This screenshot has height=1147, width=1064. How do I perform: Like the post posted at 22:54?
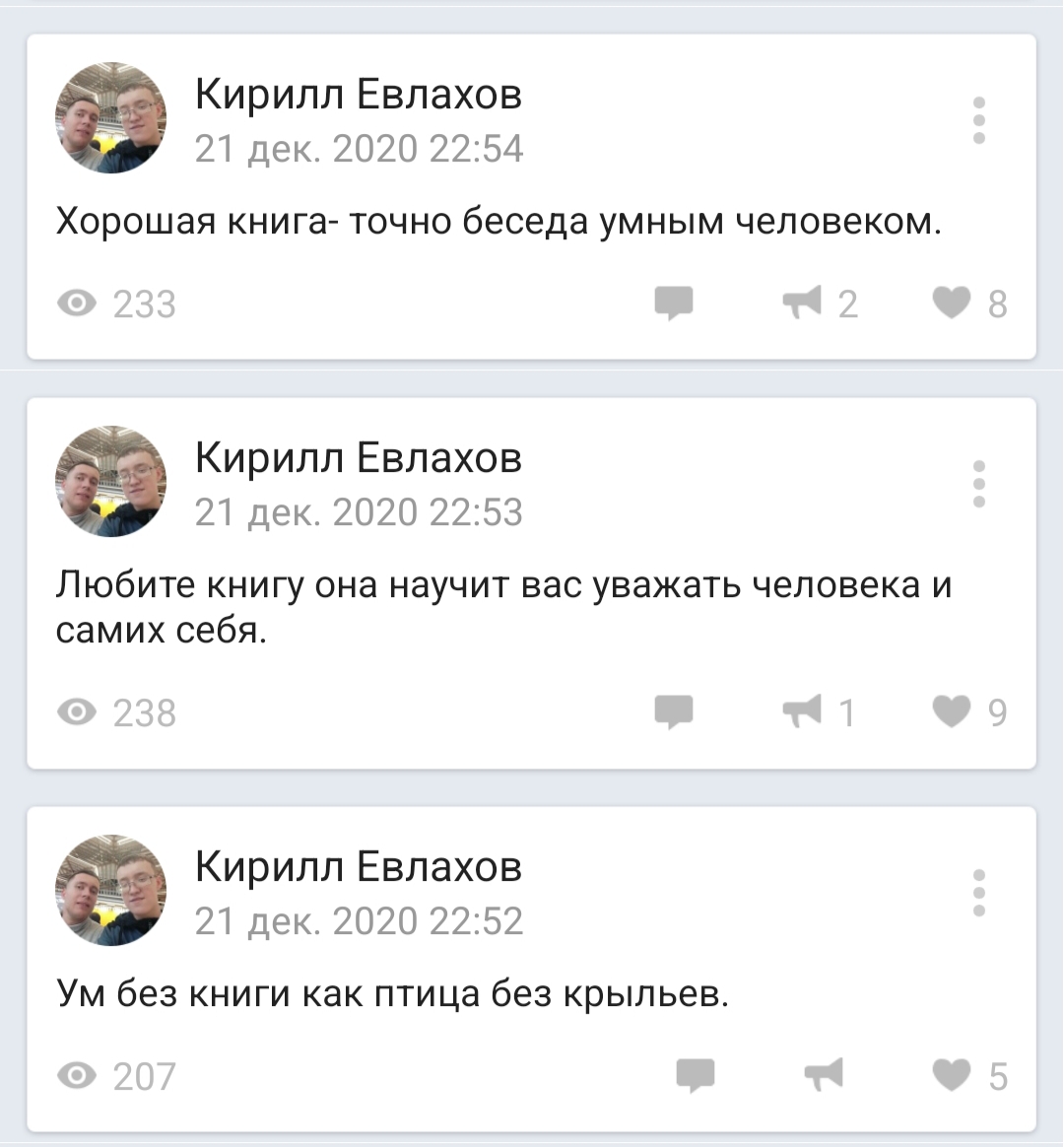point(952,303)
